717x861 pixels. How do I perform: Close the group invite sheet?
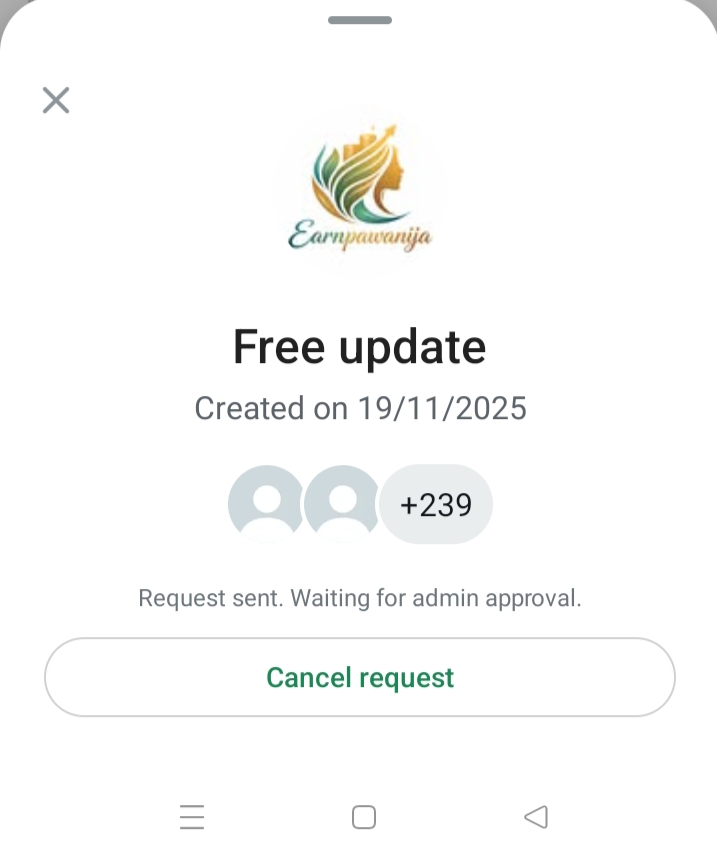point(56,100)
